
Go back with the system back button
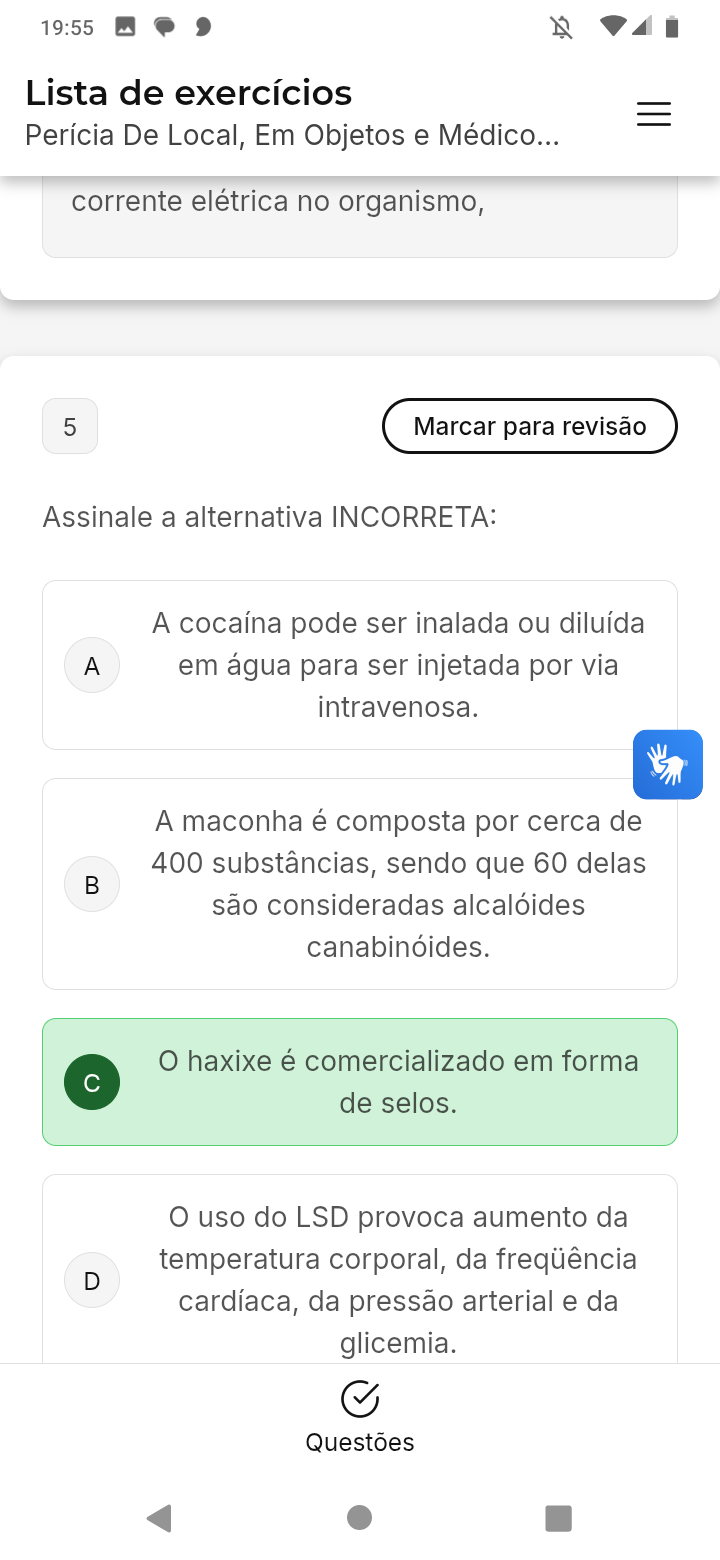(x=159, y=1518)
